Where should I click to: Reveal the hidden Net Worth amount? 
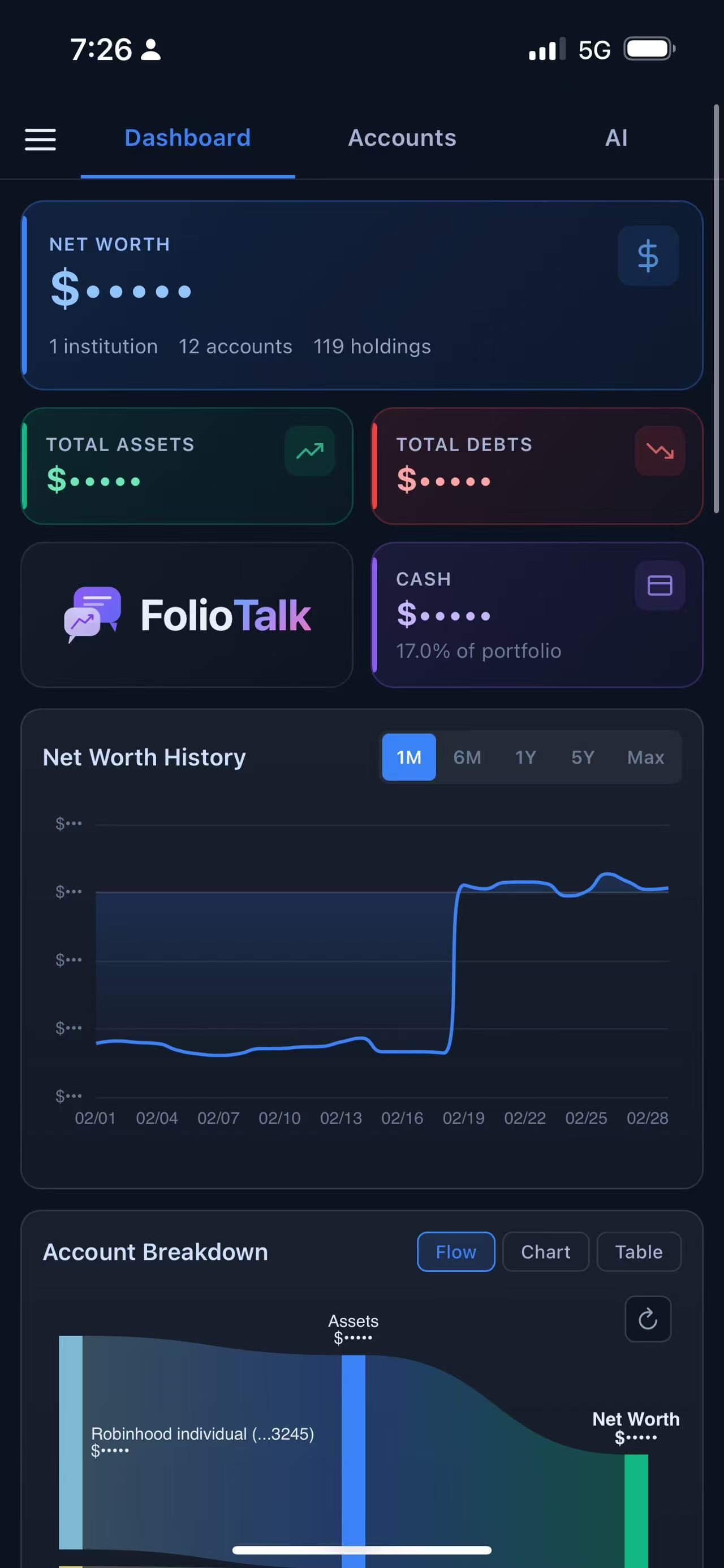(x=122, y=290)
